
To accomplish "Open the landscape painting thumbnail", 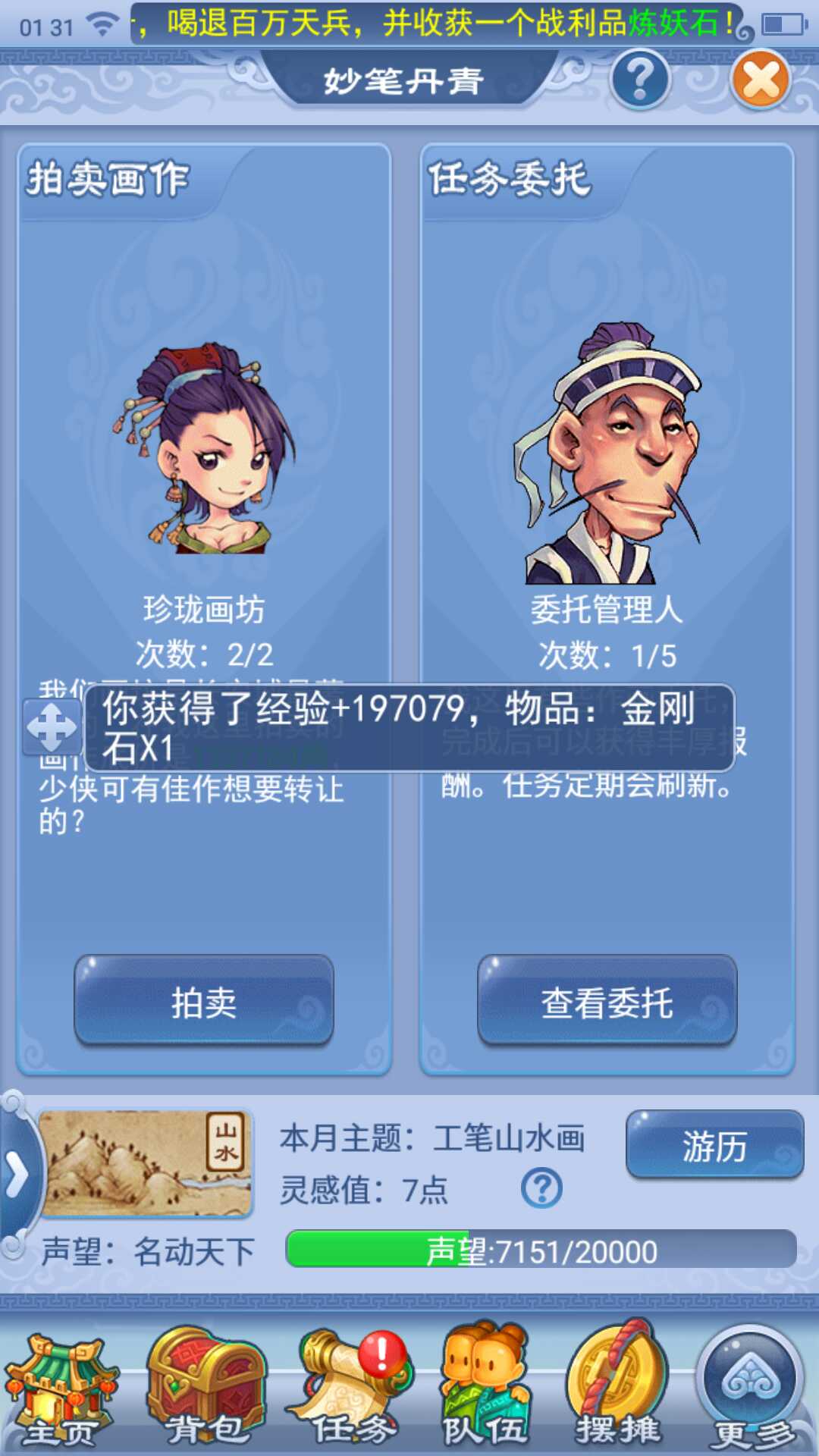I will 144,1163.
